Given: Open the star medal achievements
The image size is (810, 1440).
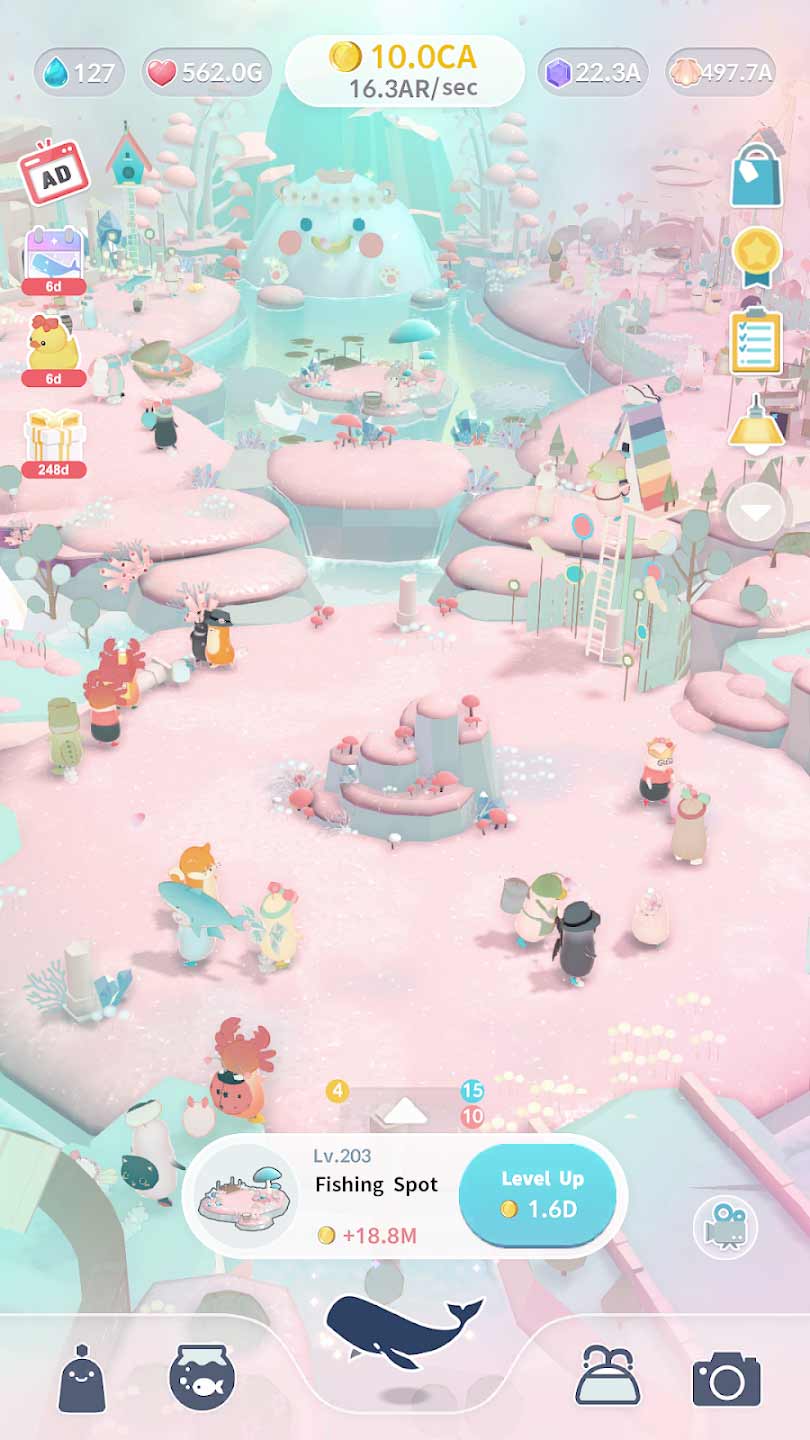Looking at the screenshot, I should click(756, 257).
